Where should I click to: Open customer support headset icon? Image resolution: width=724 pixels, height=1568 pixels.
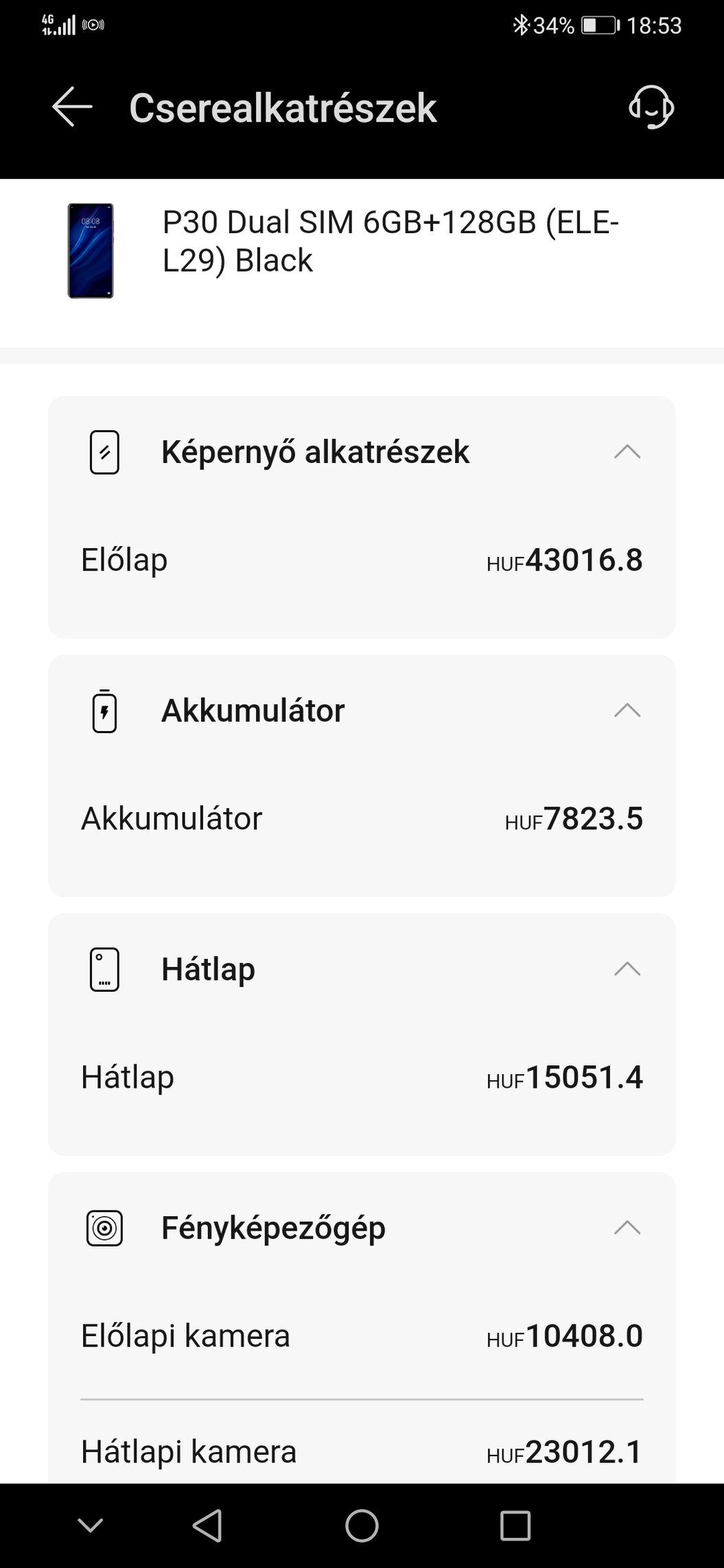pyautogui.click(x=651, y=107)
